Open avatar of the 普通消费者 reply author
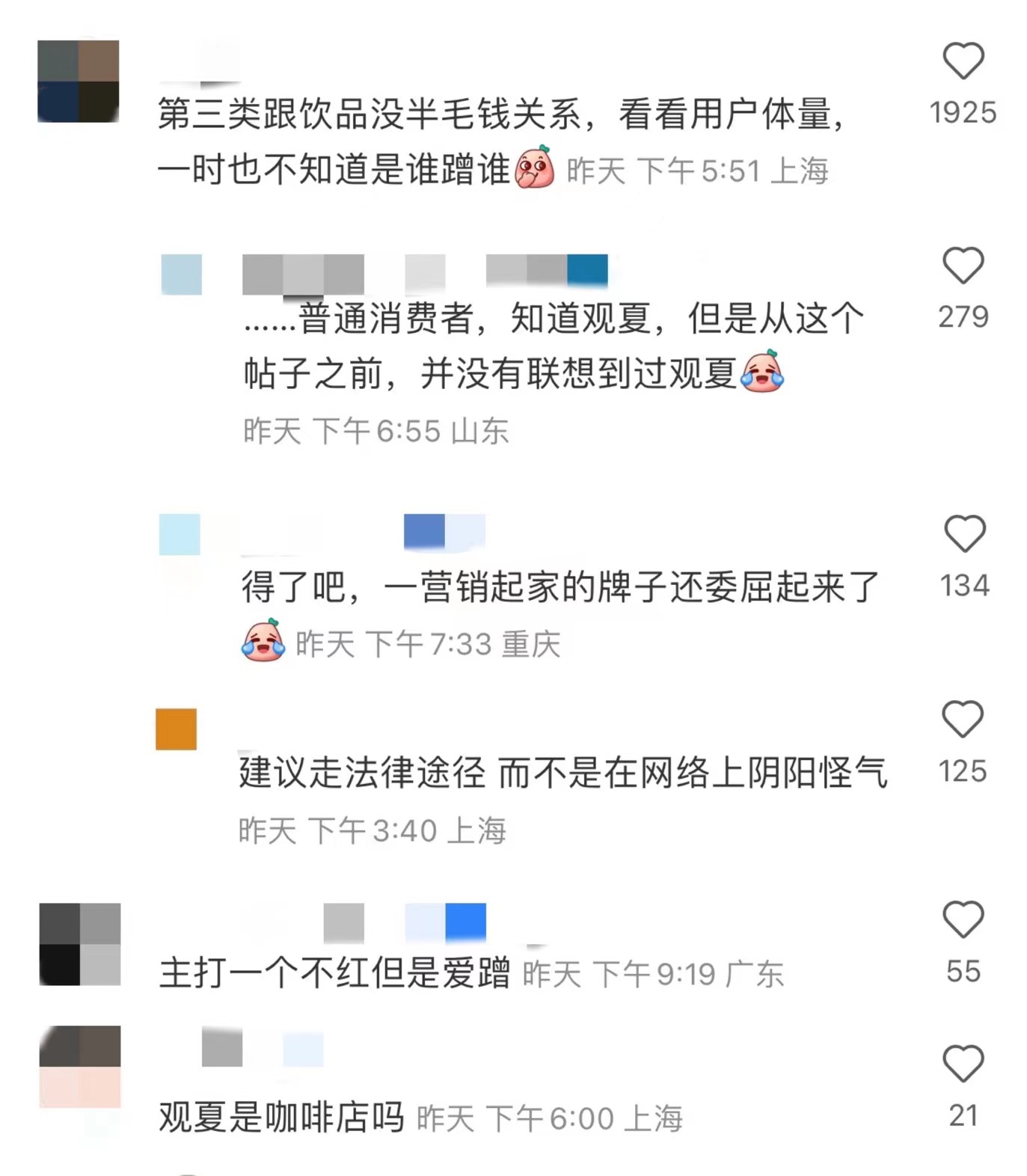This screenshot has width=1027, height=1176. coord(182,275)
